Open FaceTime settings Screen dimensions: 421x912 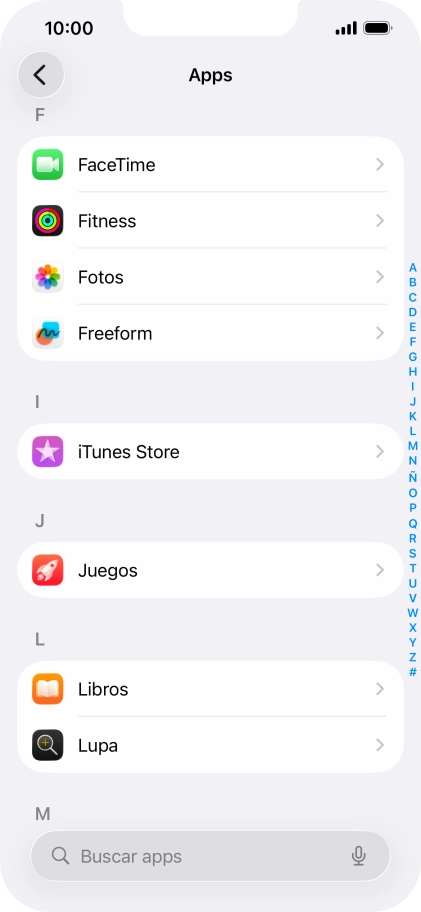(210, 165)
